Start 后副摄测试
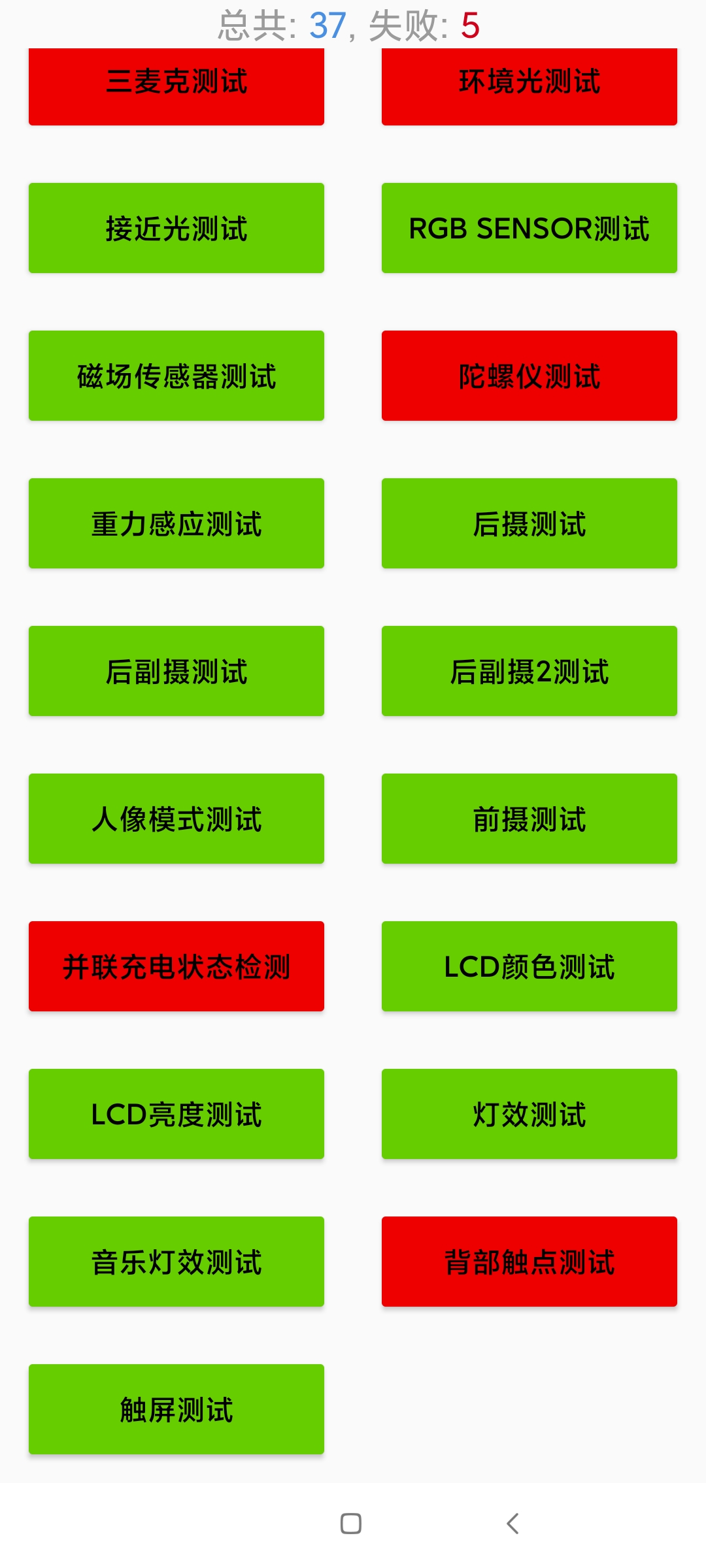Screen dimensions: 706x1568 coord(176,671)
